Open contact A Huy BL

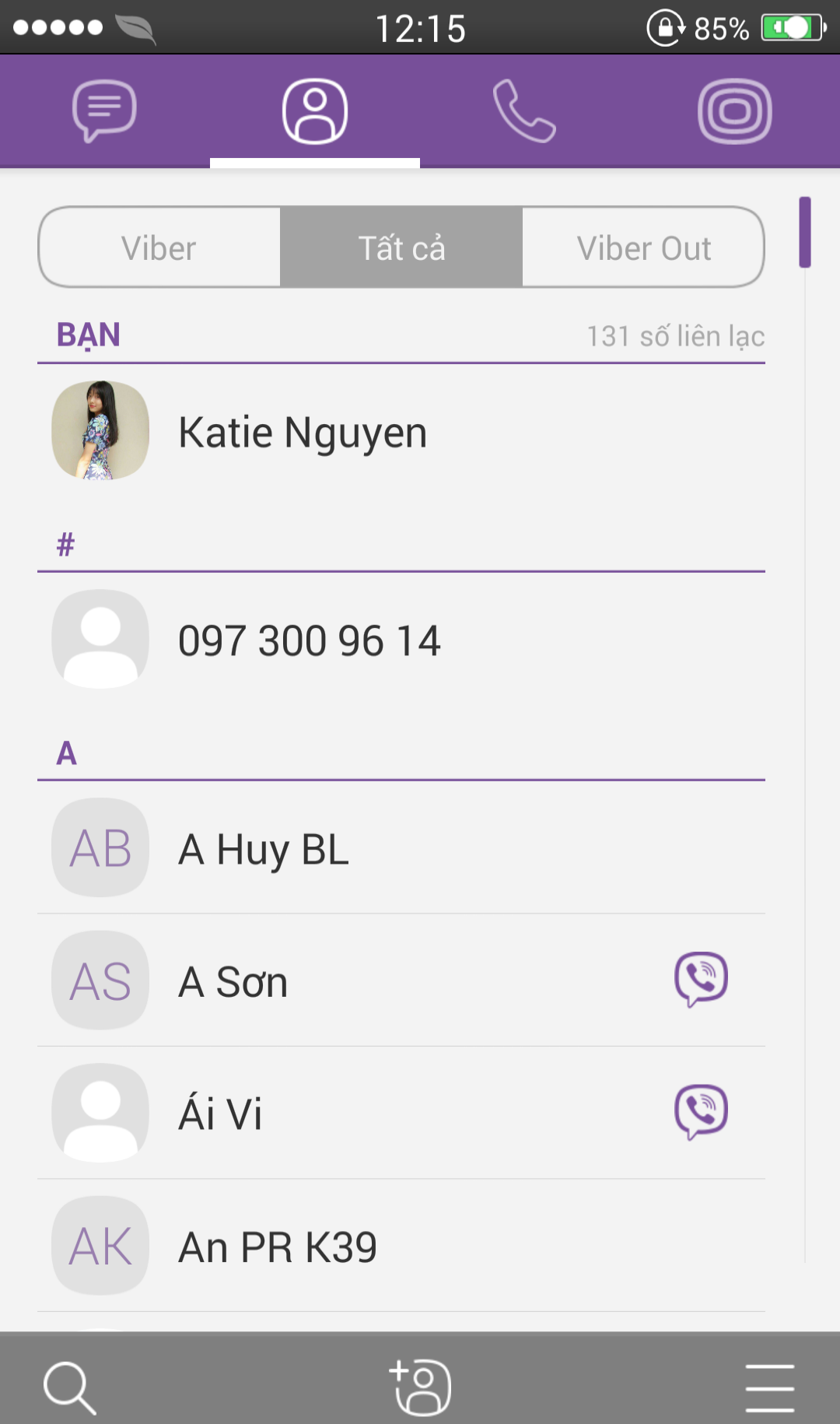pos(264,848)
